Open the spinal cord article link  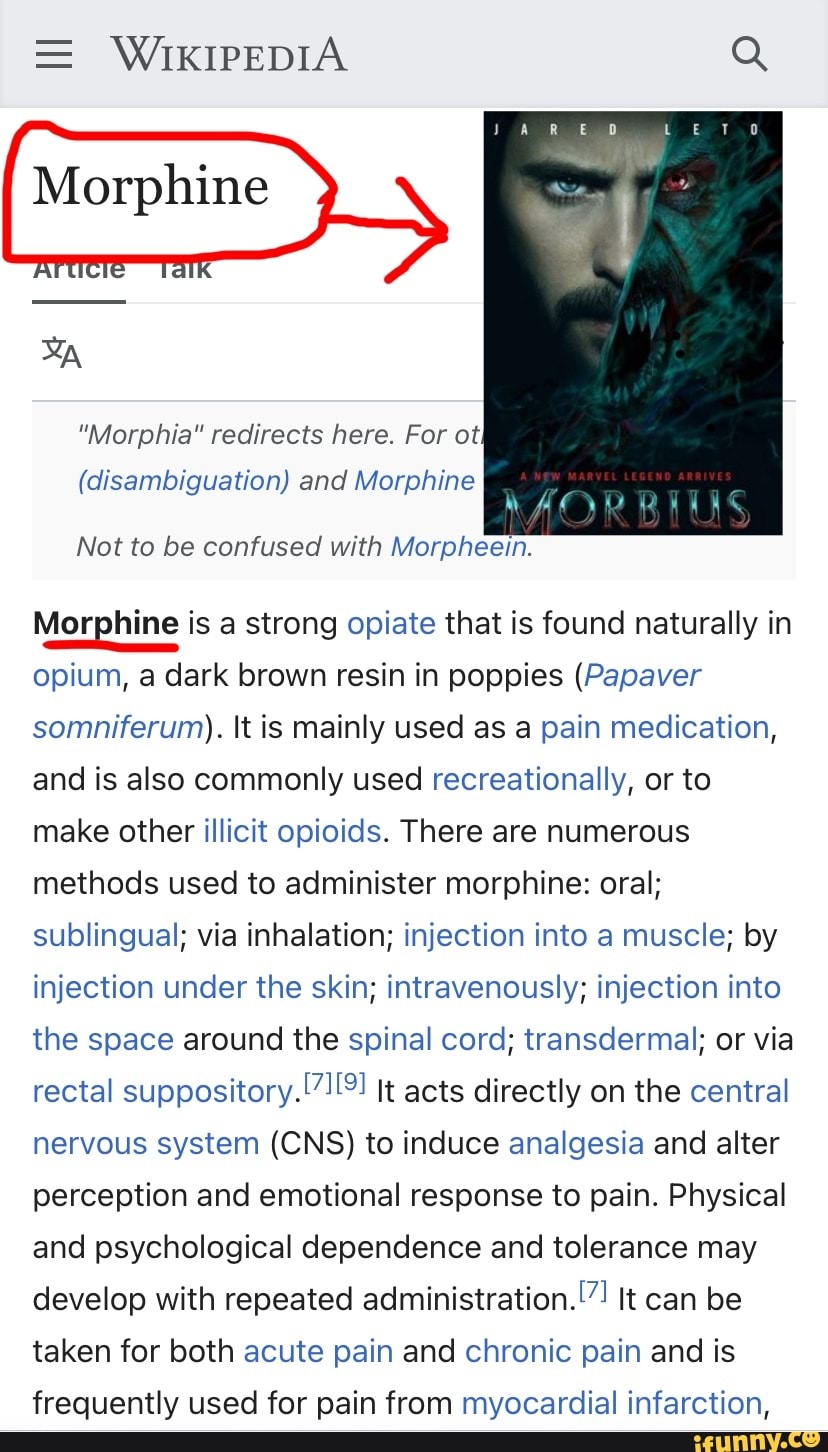427,1039
